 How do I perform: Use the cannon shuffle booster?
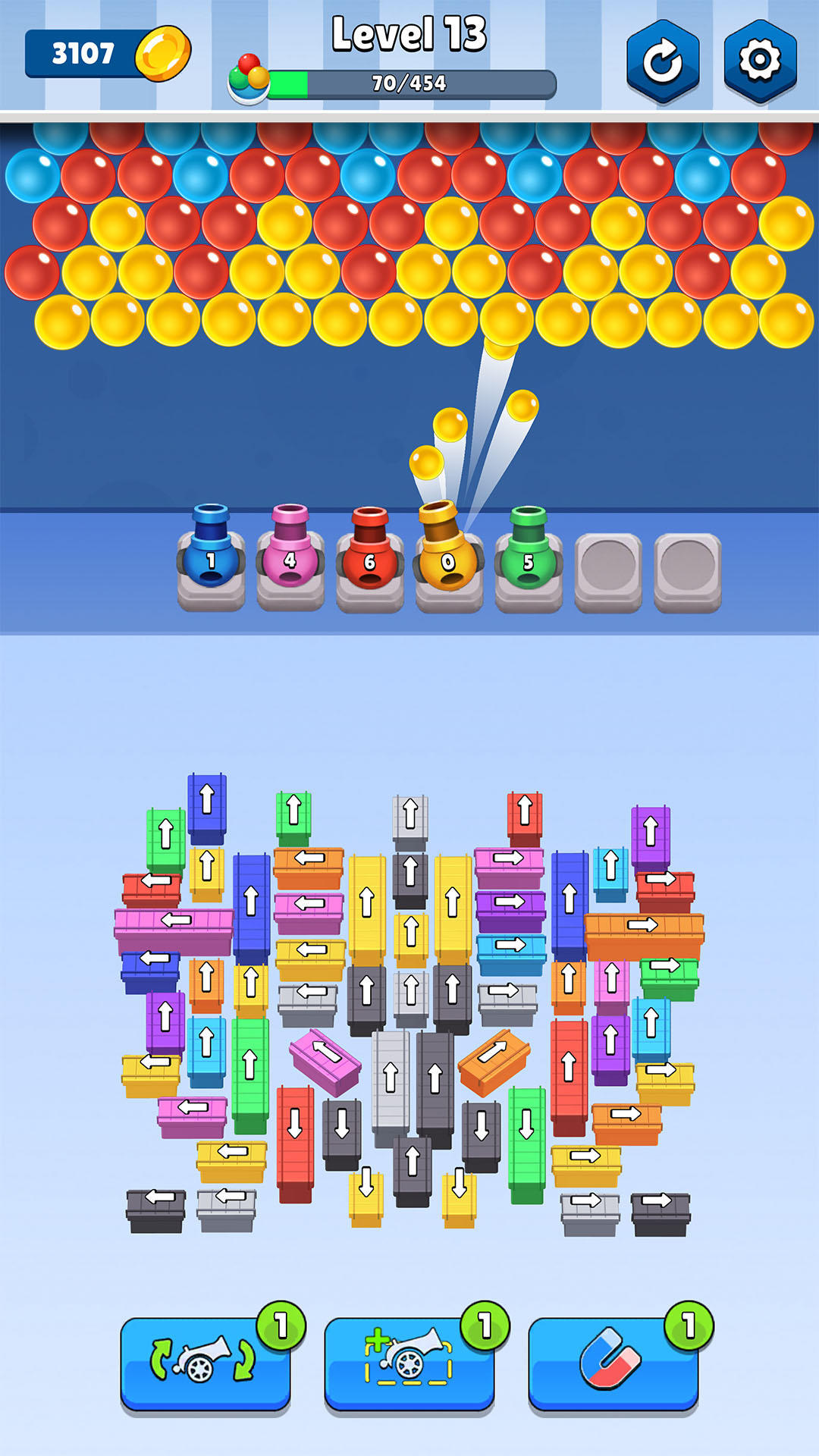pos(205,1362)
